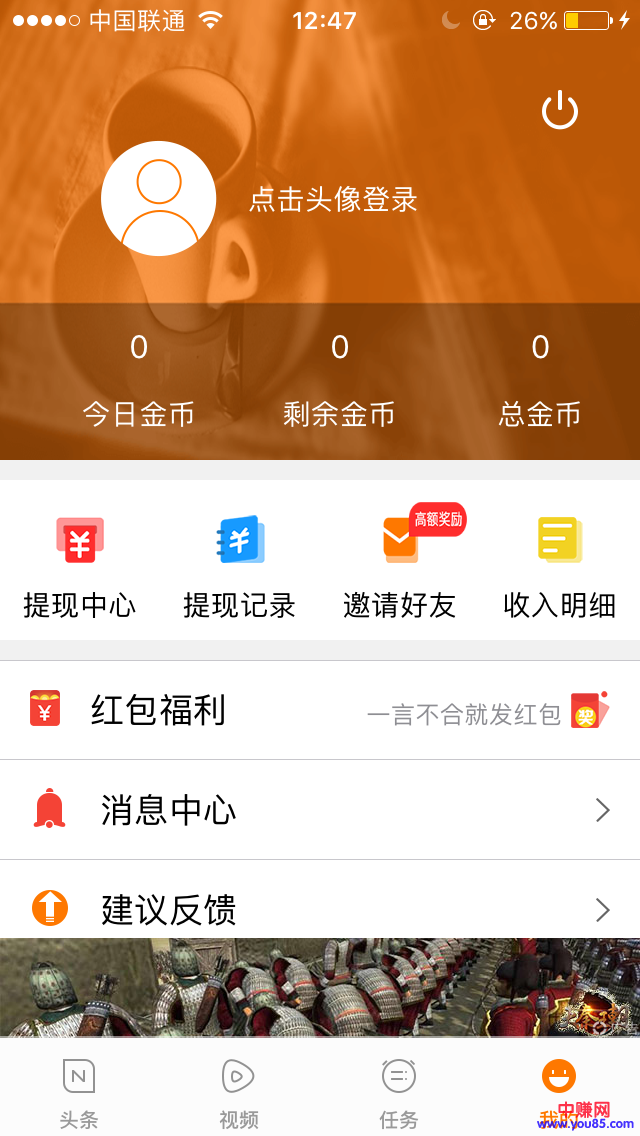Open the game advertisement banner

(320, 988)
